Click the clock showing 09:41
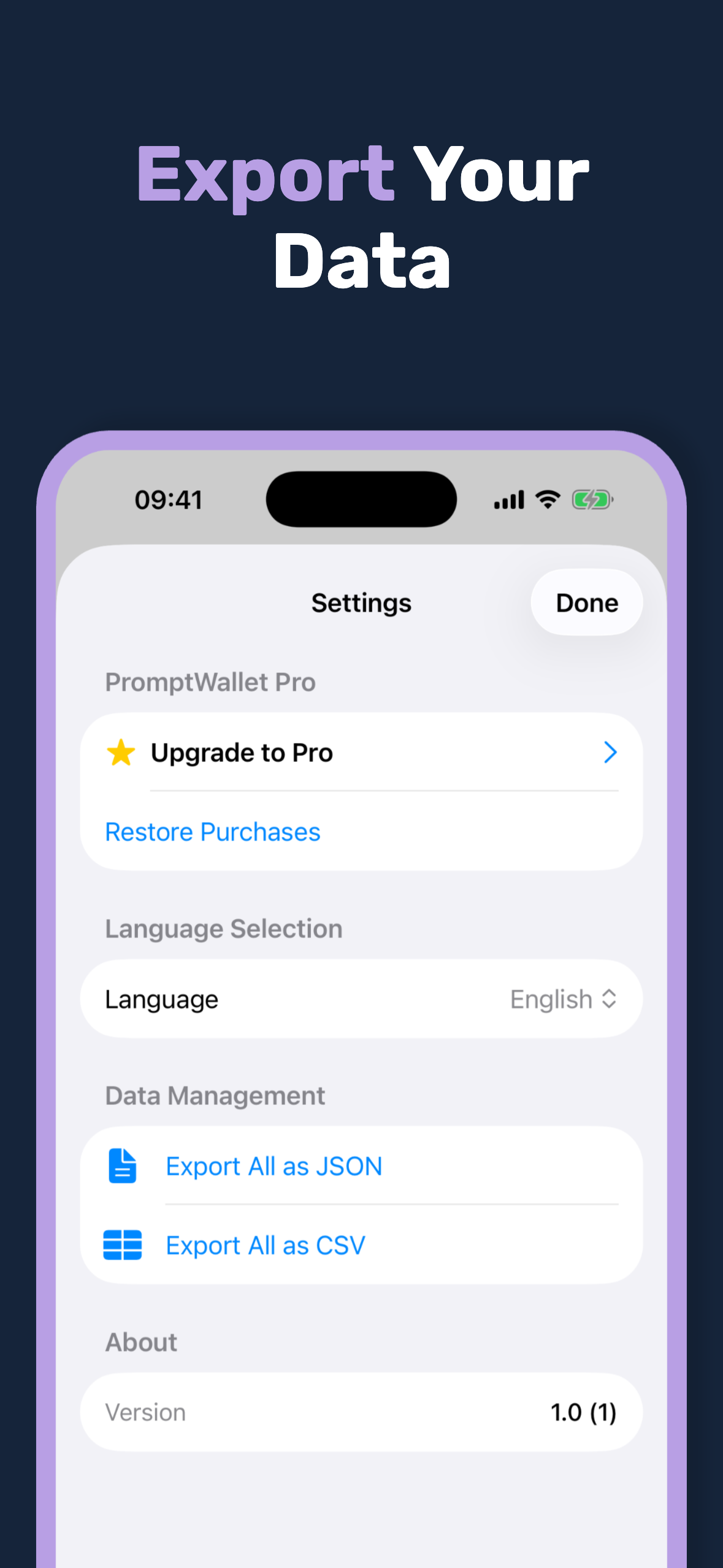 tap(169, 499)
